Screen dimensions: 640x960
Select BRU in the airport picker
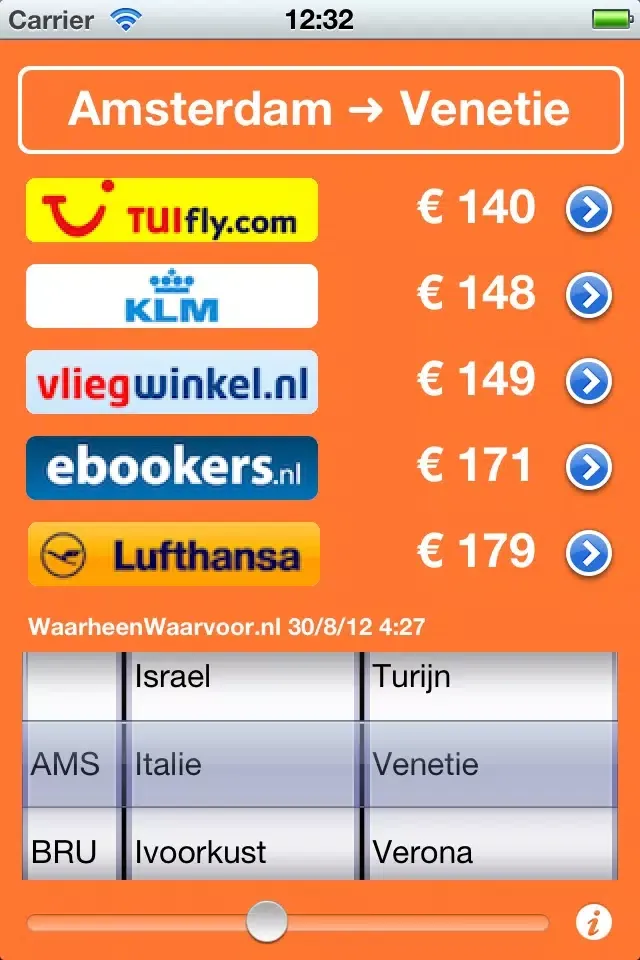(65, 852)
